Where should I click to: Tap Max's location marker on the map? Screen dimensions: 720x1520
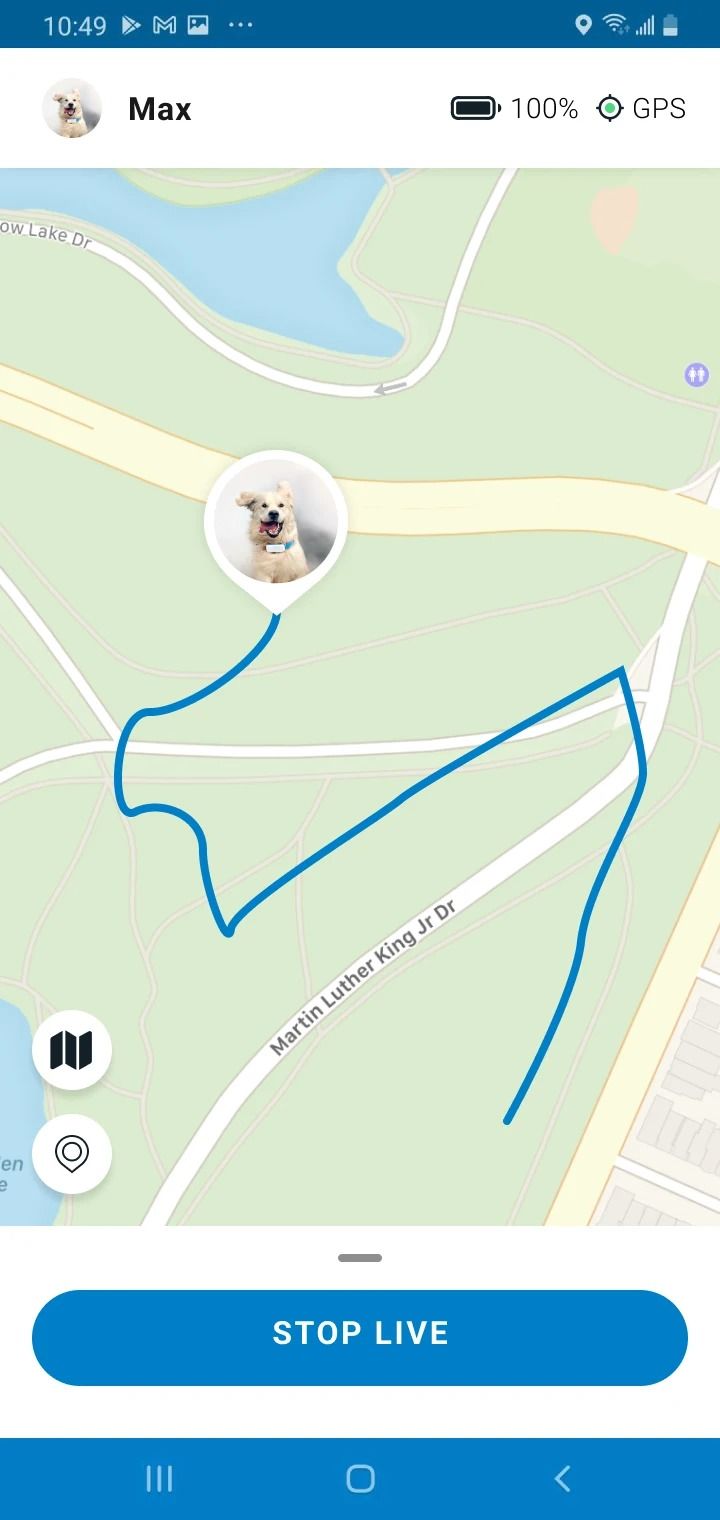(277, 520)
